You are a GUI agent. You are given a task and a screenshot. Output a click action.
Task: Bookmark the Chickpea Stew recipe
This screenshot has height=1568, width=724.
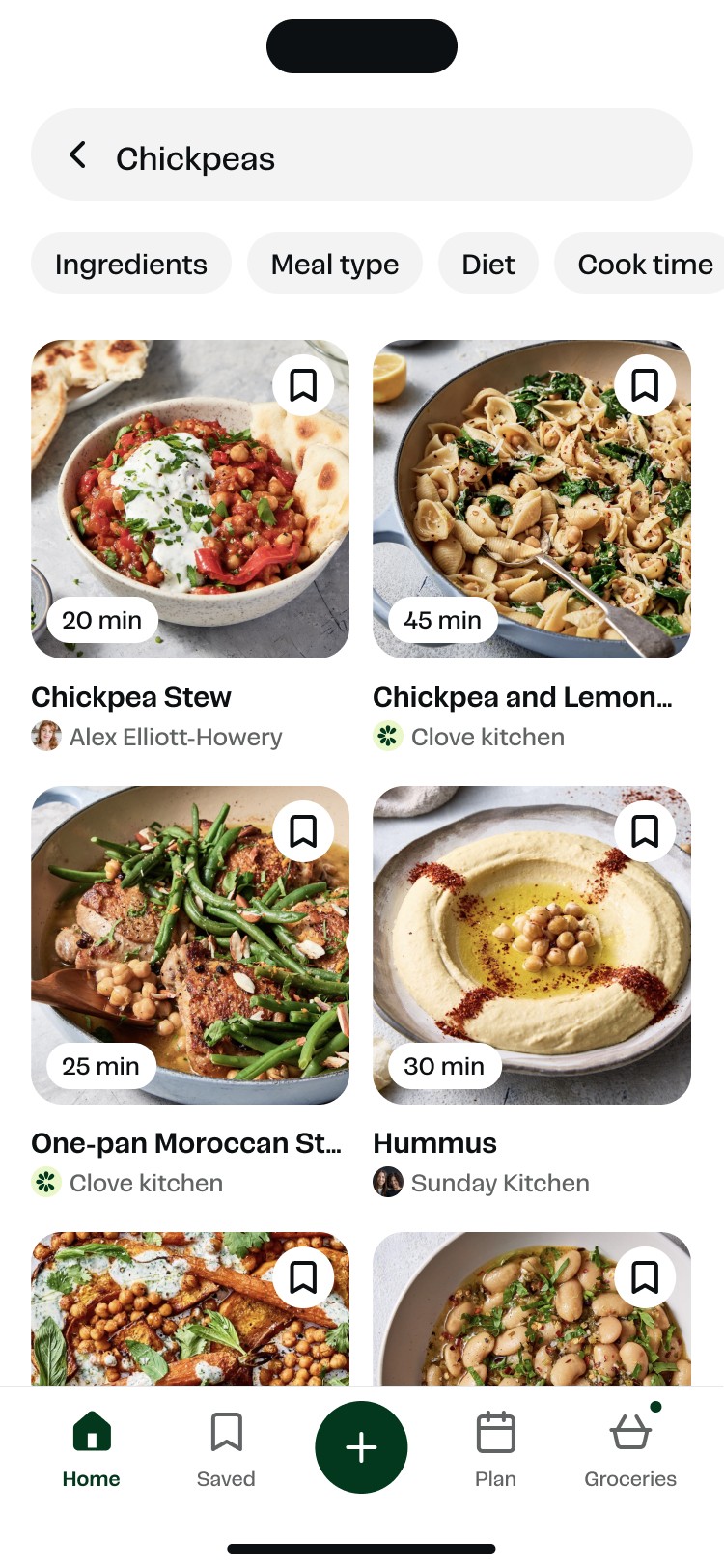tap(303, 385)
